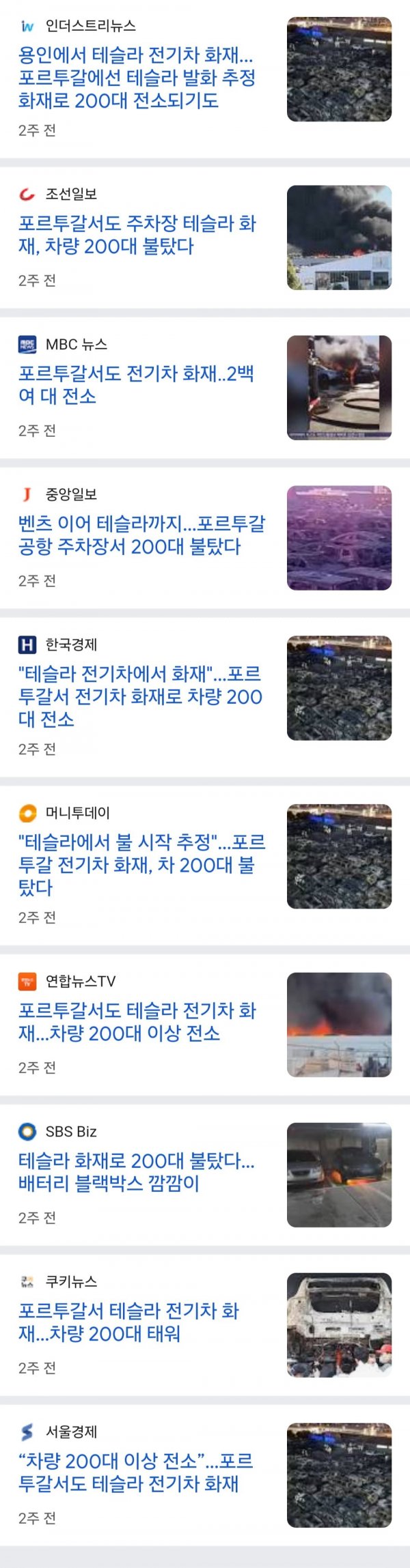The height and width of the screenshot is (1568, 410).
Task: Tap the thumbnail of the MBC 뉴스 story
Action: tap(339, 387)
